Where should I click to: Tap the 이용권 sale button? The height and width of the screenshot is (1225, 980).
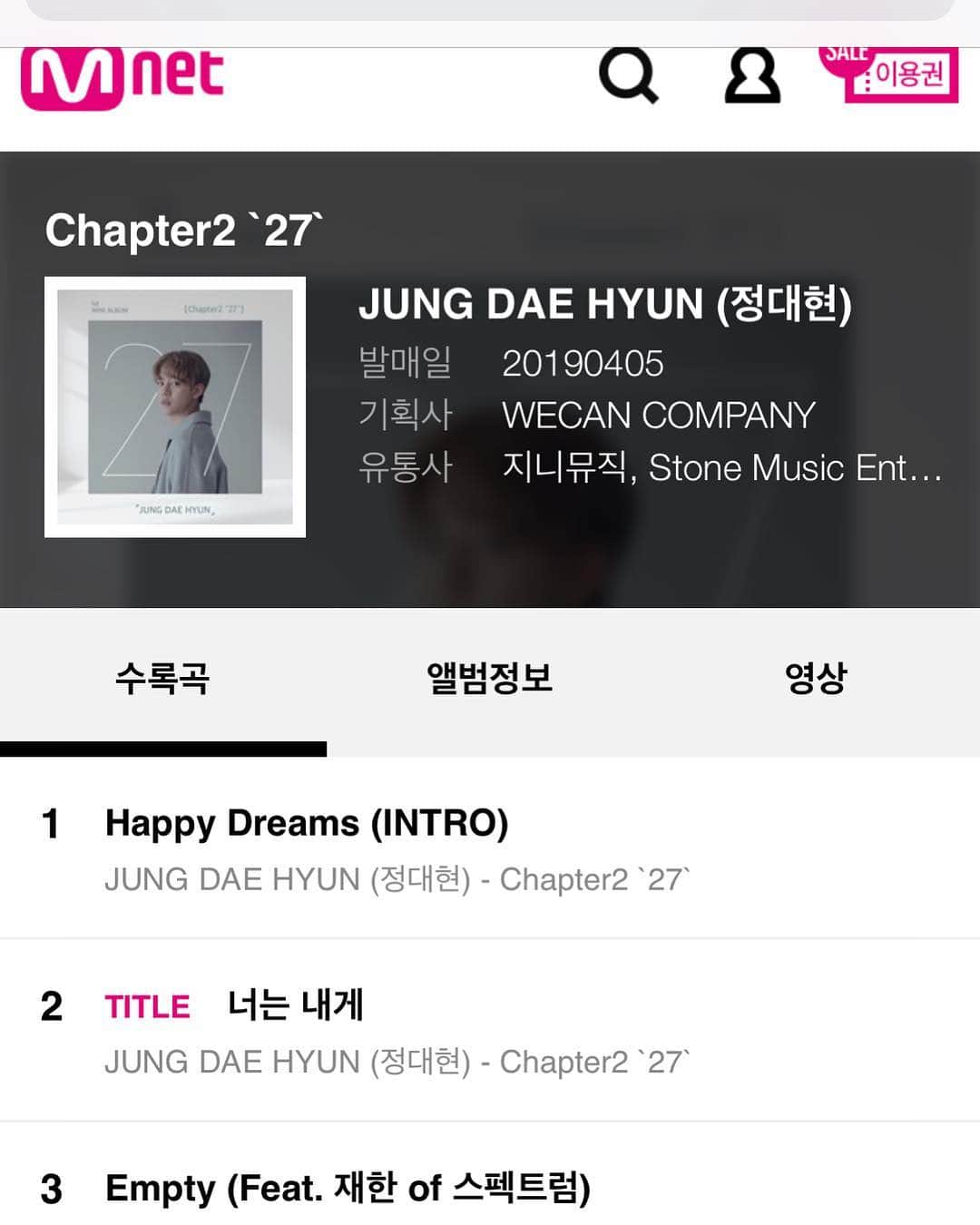(x=899, y=75)
